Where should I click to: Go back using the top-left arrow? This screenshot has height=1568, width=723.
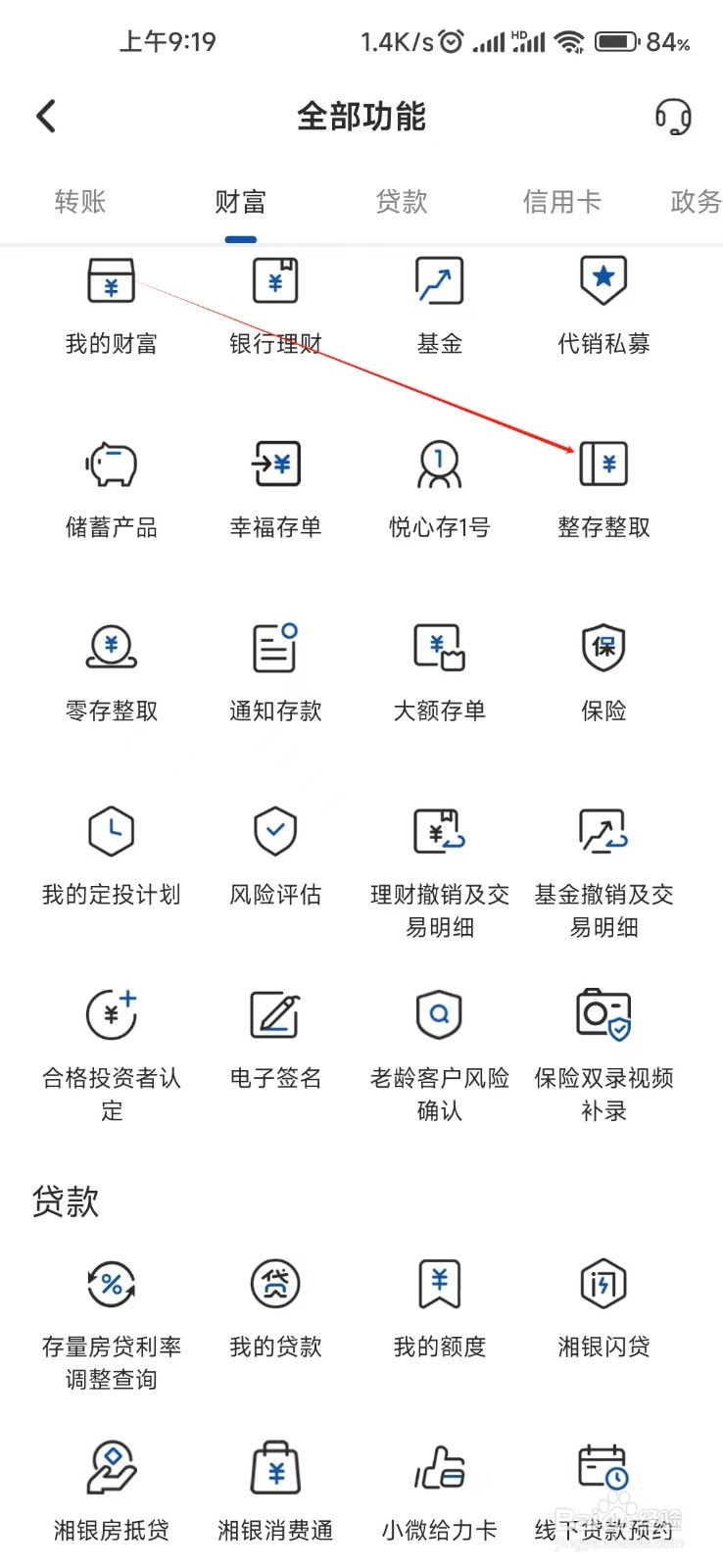click(x=46, y=117)
